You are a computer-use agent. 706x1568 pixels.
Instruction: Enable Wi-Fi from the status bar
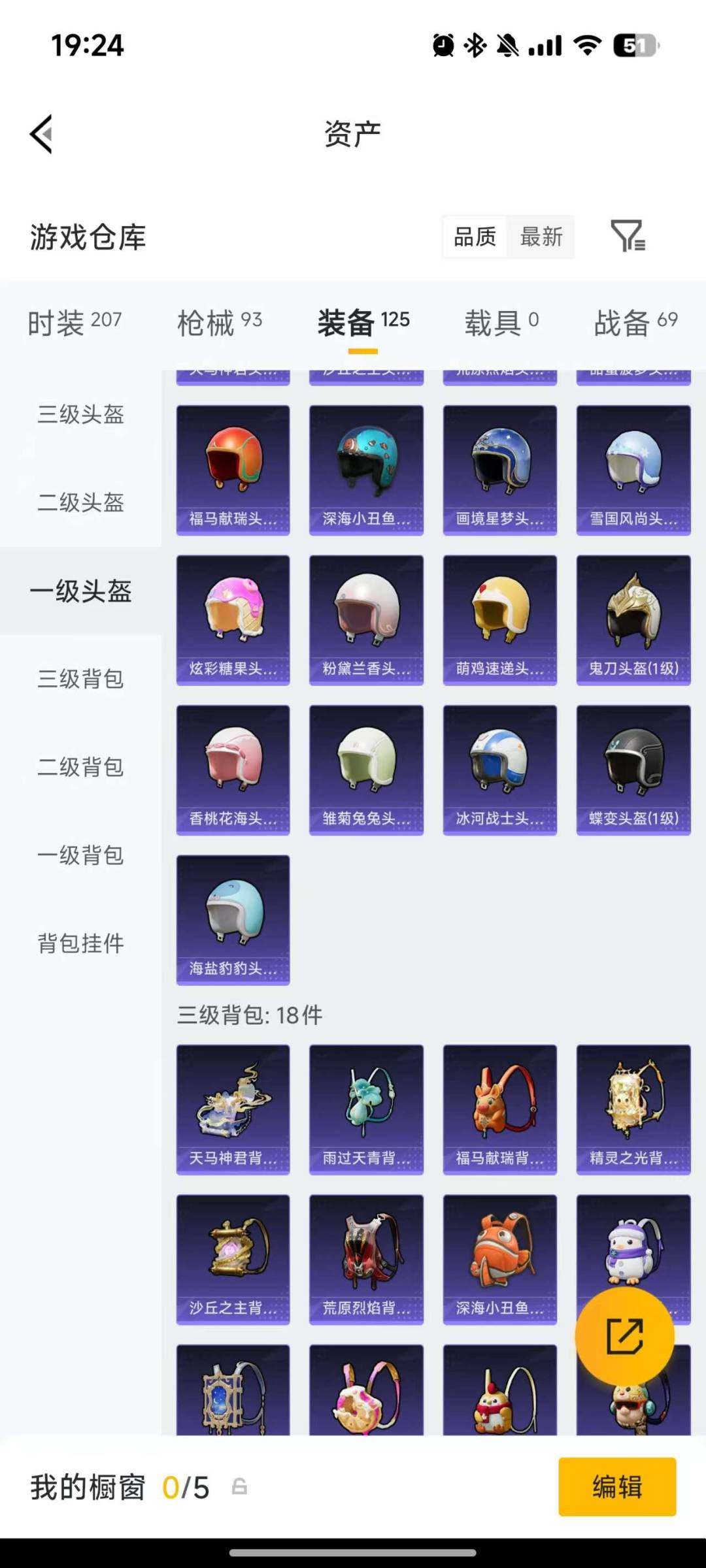pyautogui.click(x=586, y=44)
